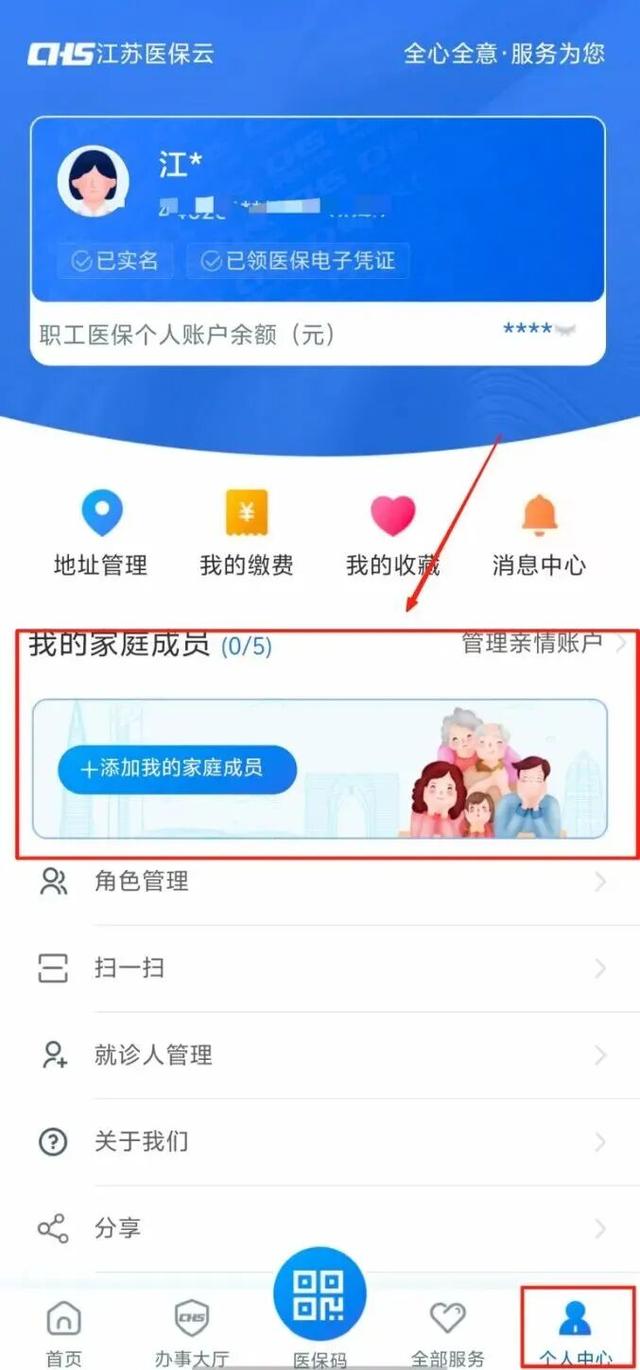Open 分享 share row

[320, 1228]
